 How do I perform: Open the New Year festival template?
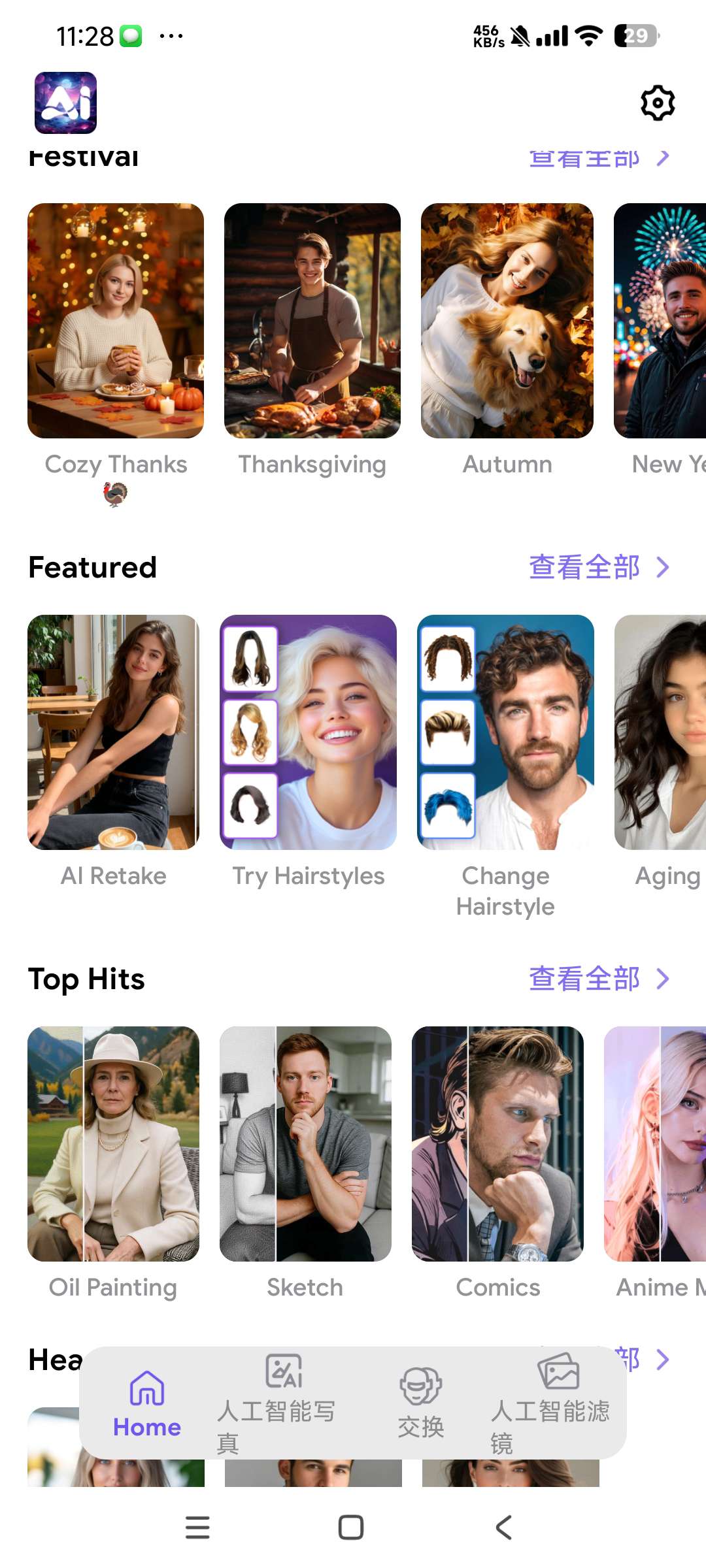click(x=660, y=321)
